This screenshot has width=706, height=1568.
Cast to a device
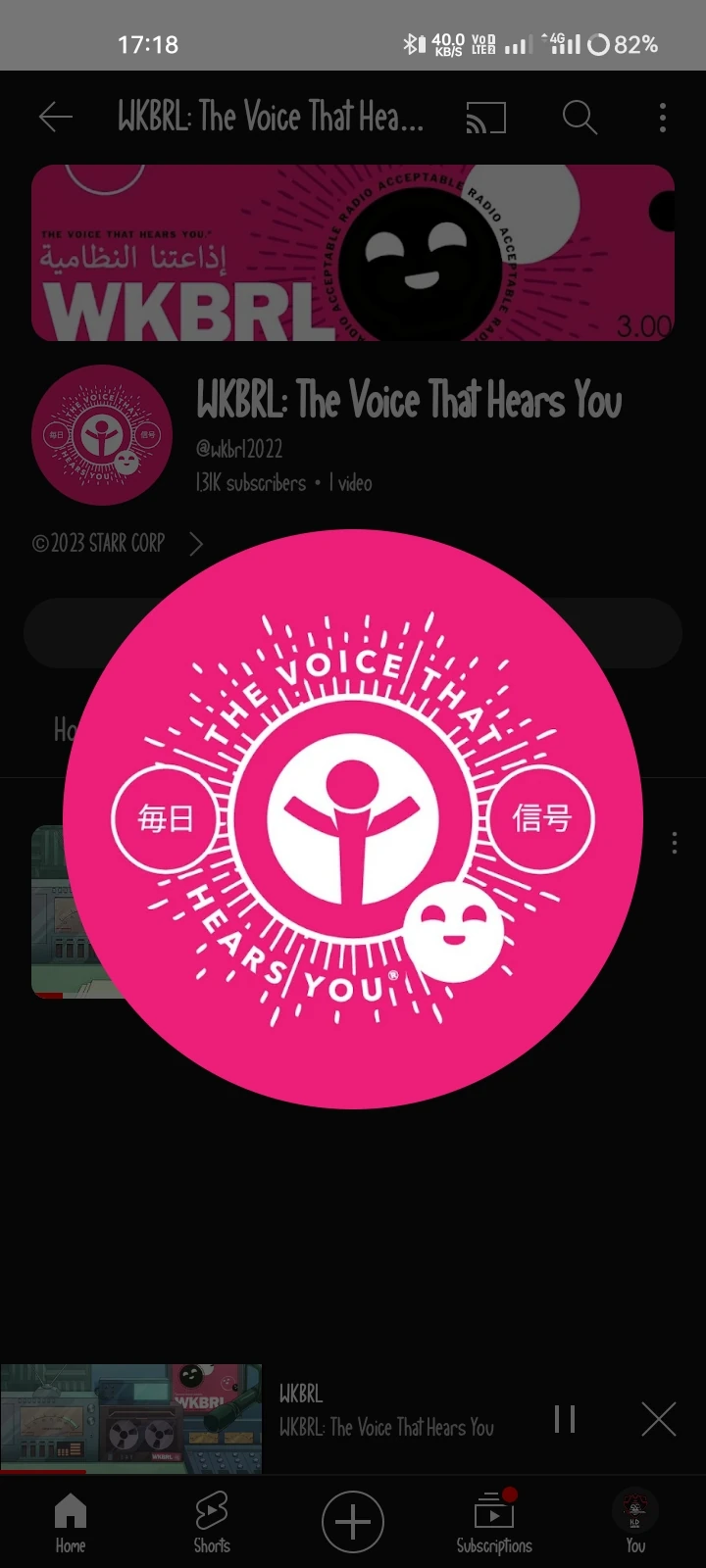click(485, 118)
